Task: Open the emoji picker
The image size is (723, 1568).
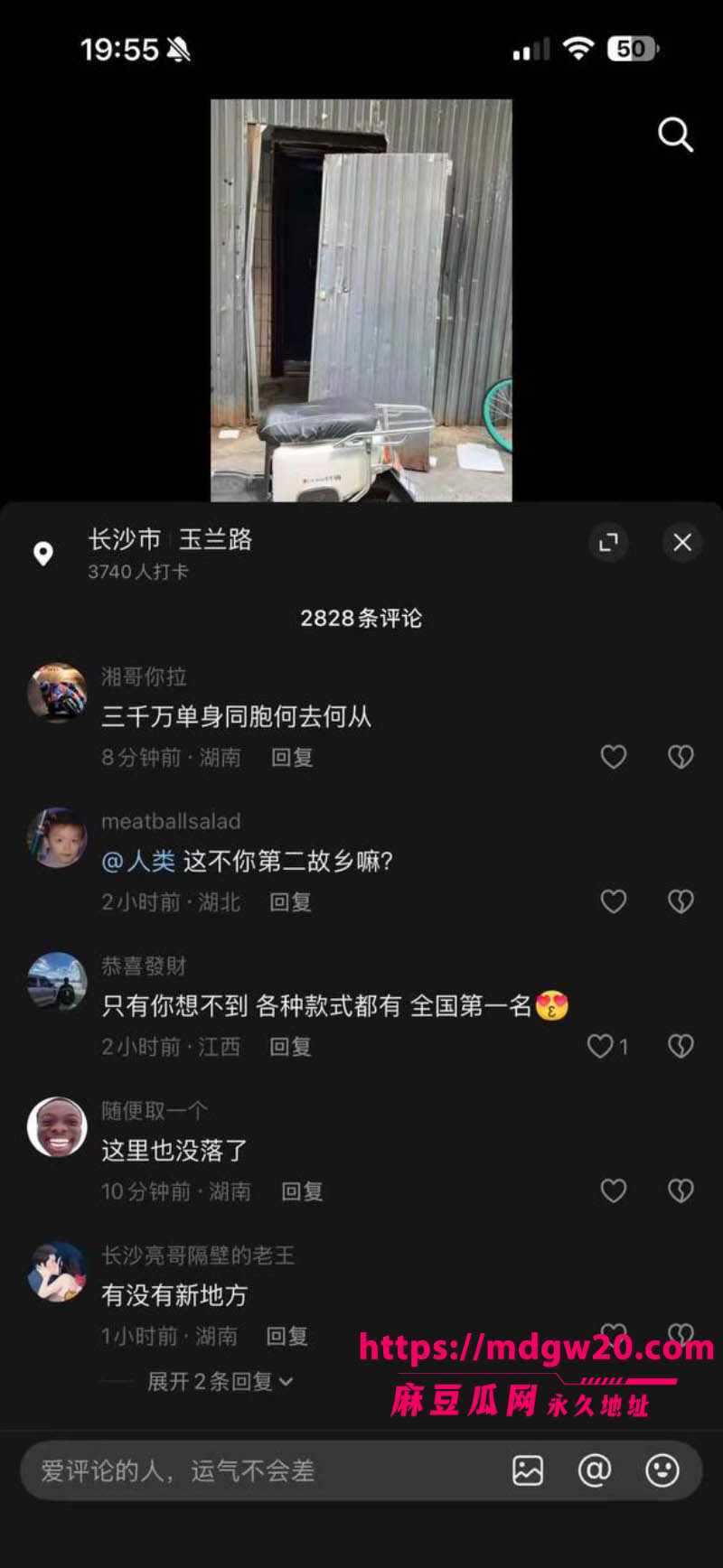Action: (662, 1470)
